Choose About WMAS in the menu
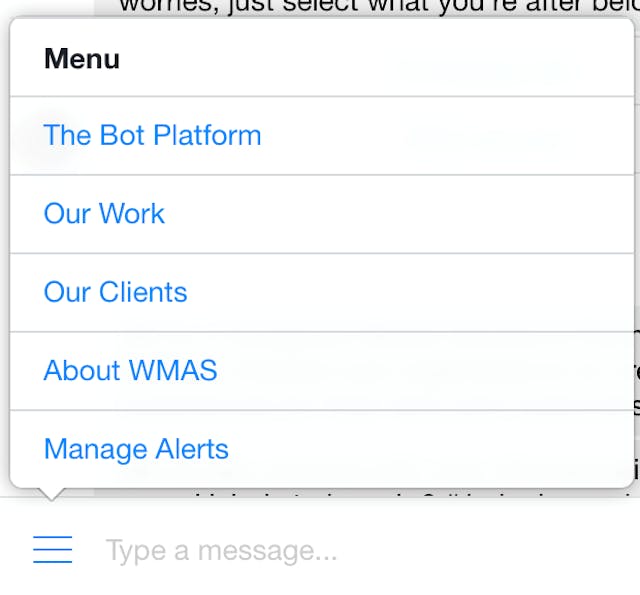Screen dimensions: 640x595 coord(130,370)
